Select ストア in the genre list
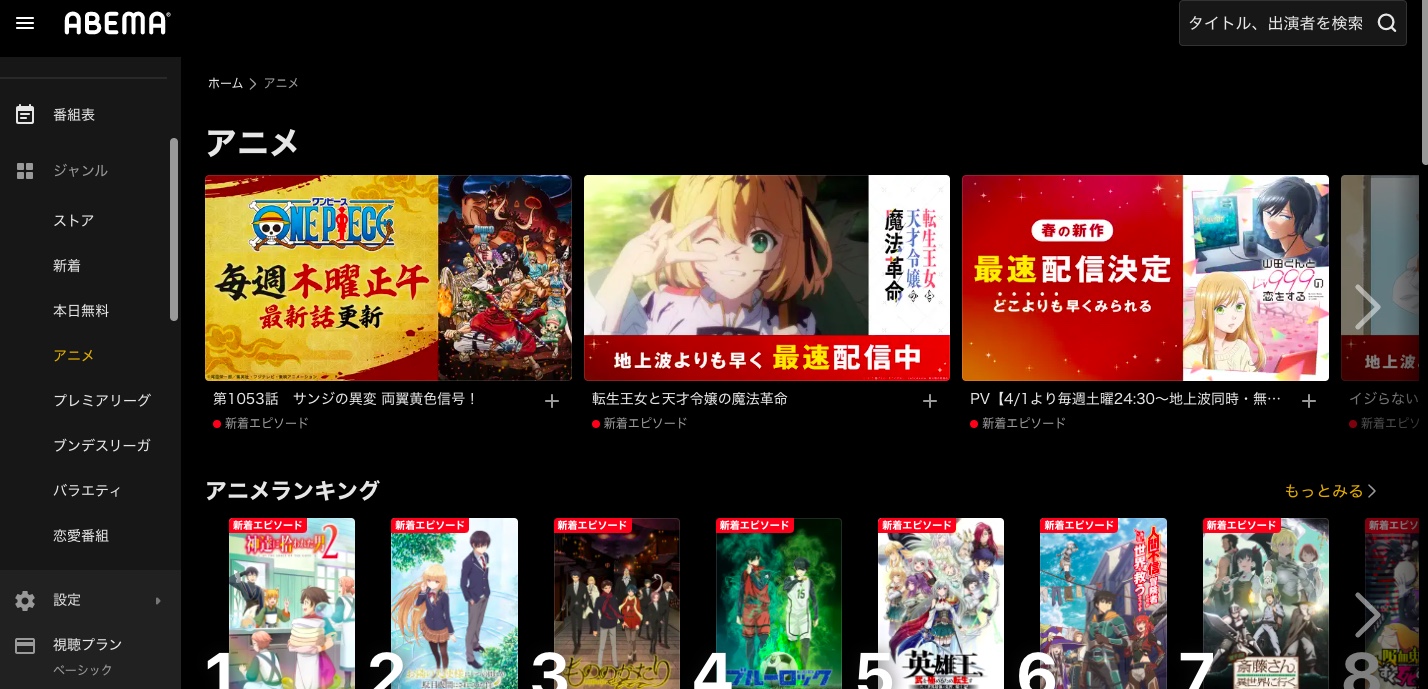Viewport: 1428px width, 689px height. [74, 220]
